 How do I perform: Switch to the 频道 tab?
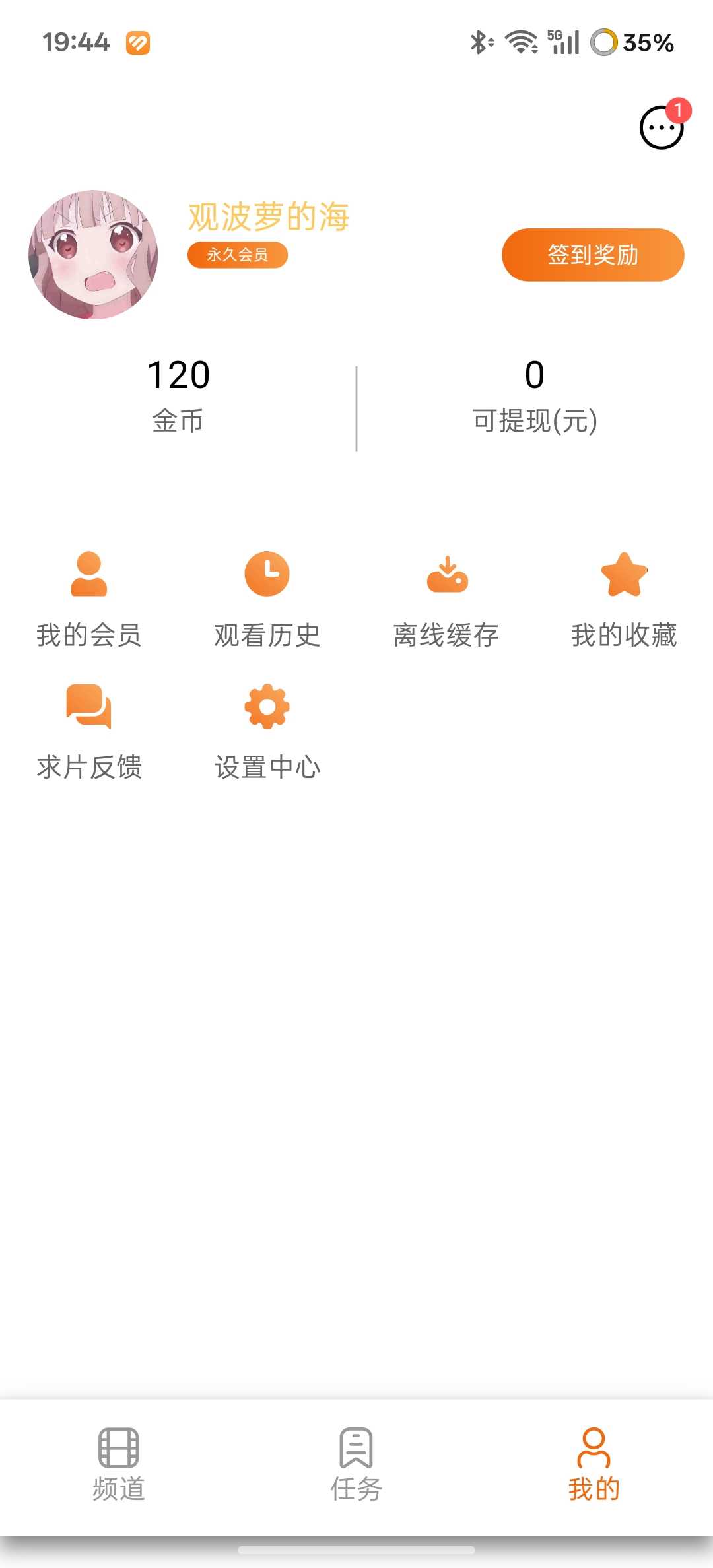119,1465
